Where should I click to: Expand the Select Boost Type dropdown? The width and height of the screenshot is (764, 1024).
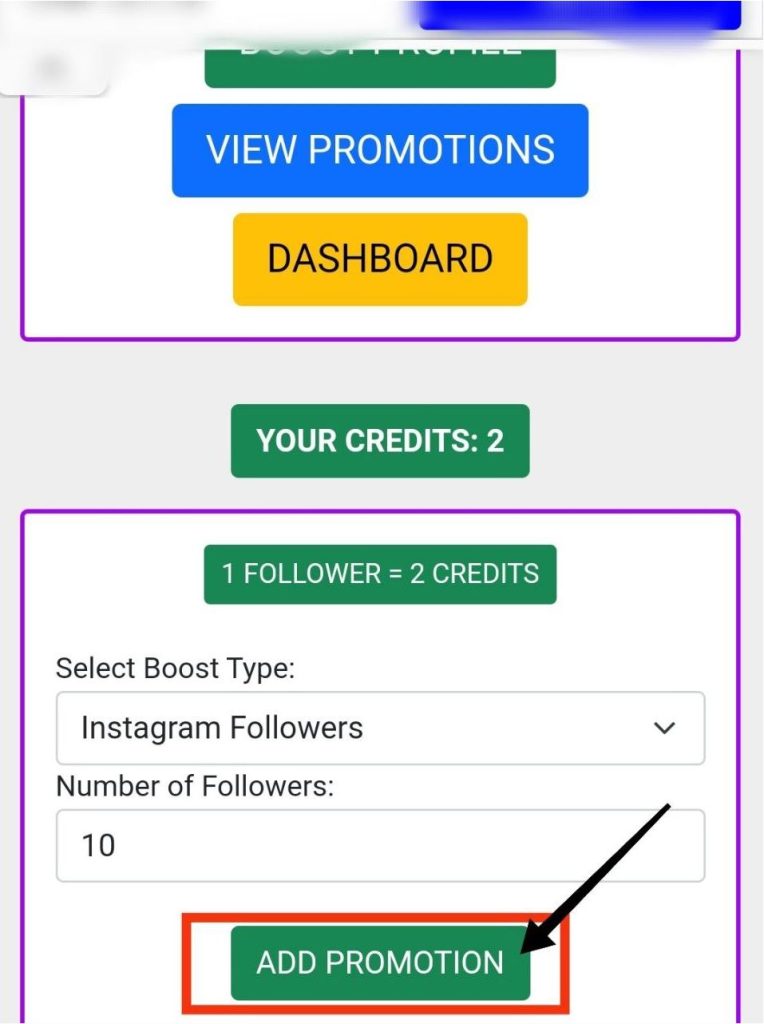click(x=380, y=728)
